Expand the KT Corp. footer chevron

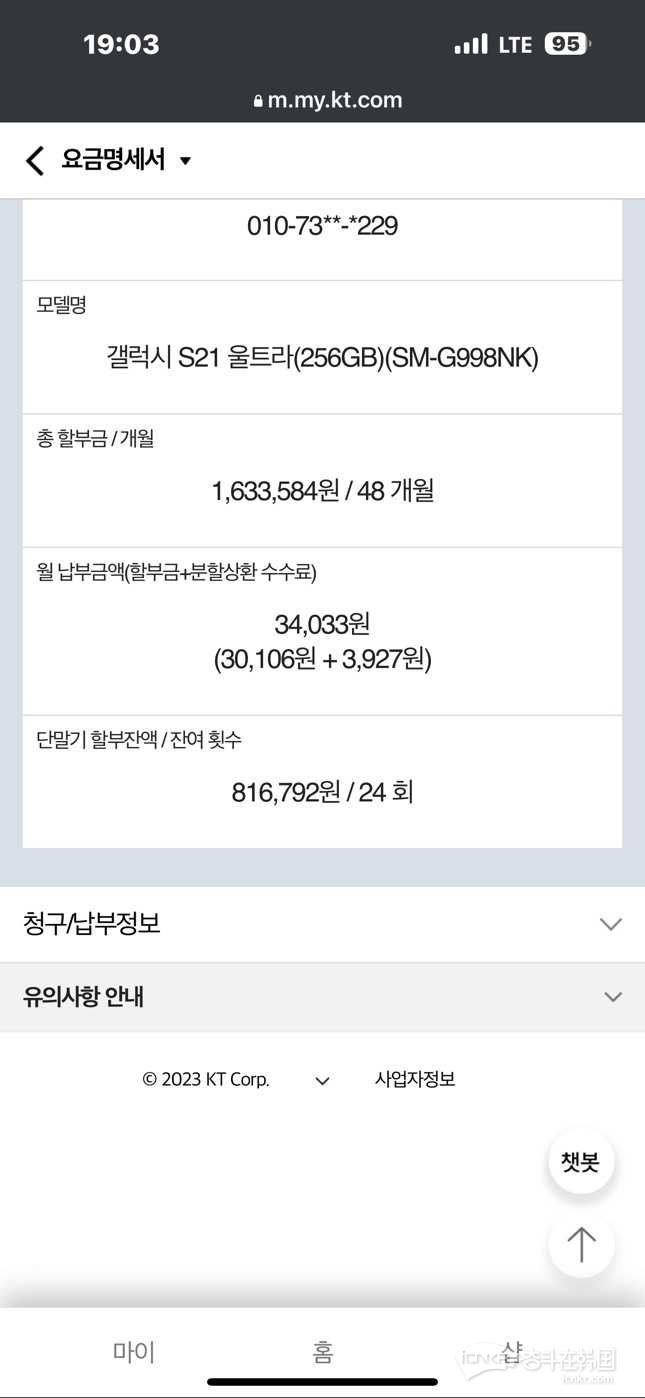(322, 1080)
